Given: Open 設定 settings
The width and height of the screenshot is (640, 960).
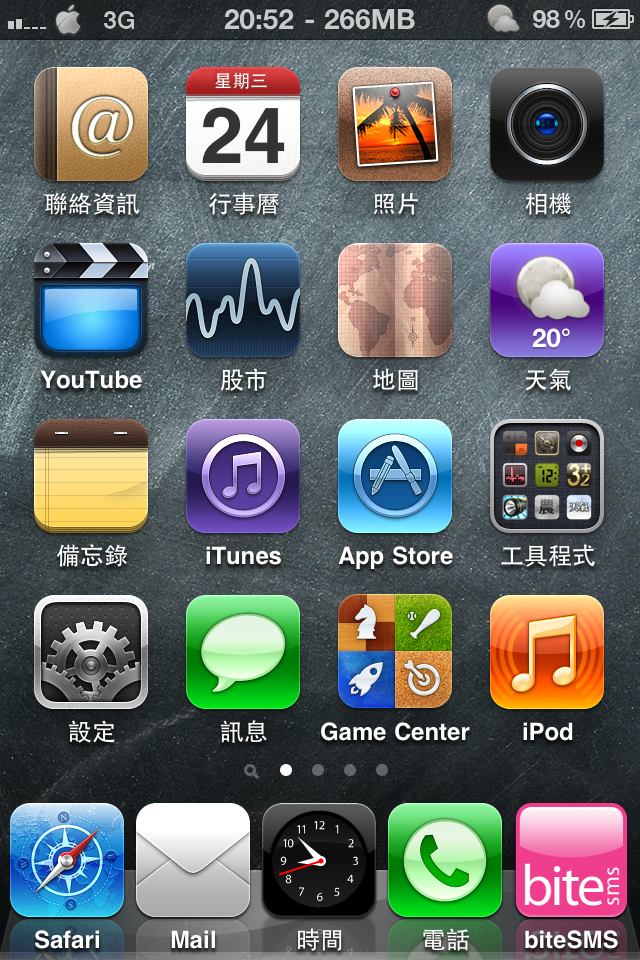Looking at the screenshot, I should [91, 652].
